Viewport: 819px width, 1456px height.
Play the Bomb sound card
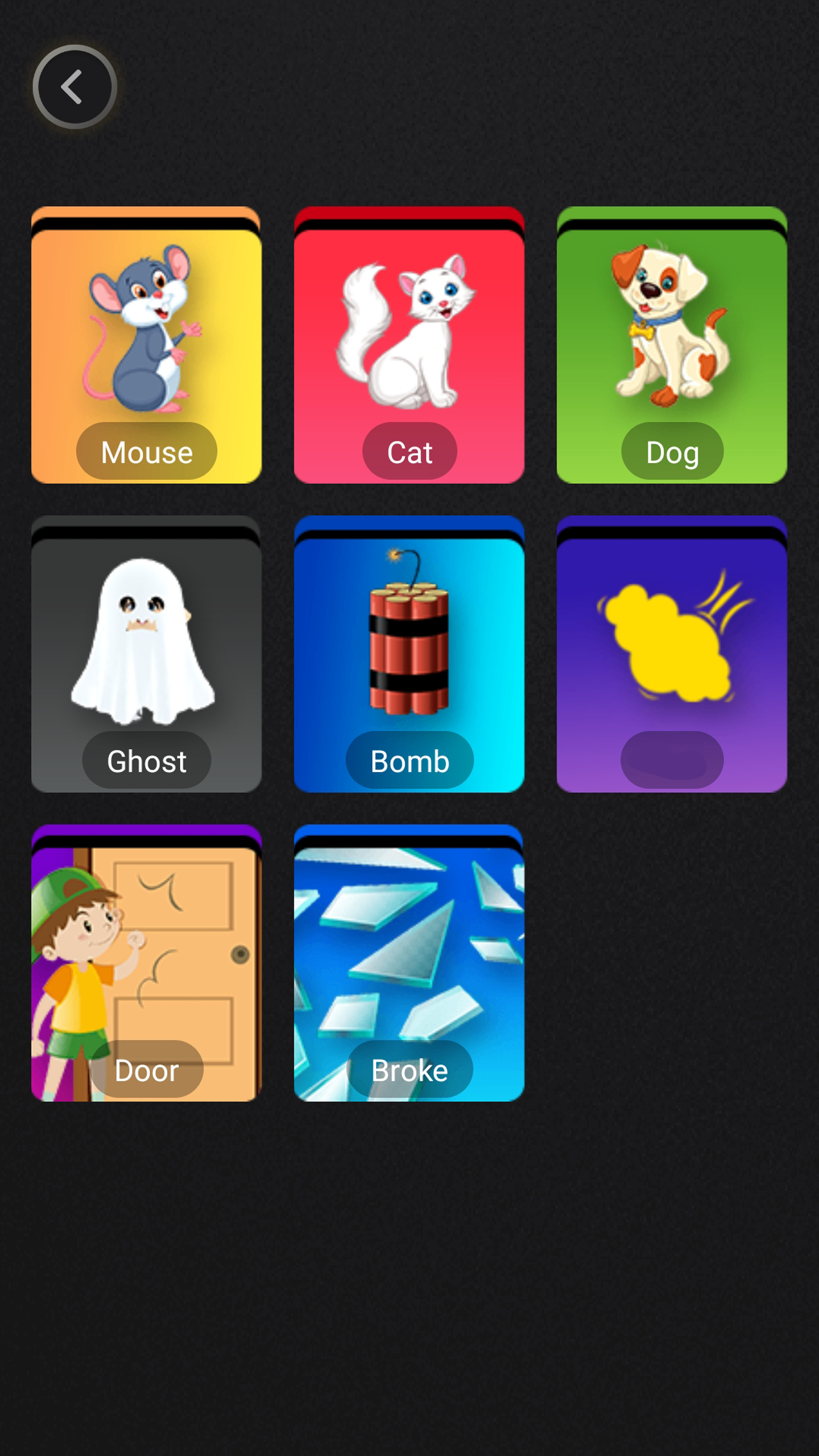point(409,654)
